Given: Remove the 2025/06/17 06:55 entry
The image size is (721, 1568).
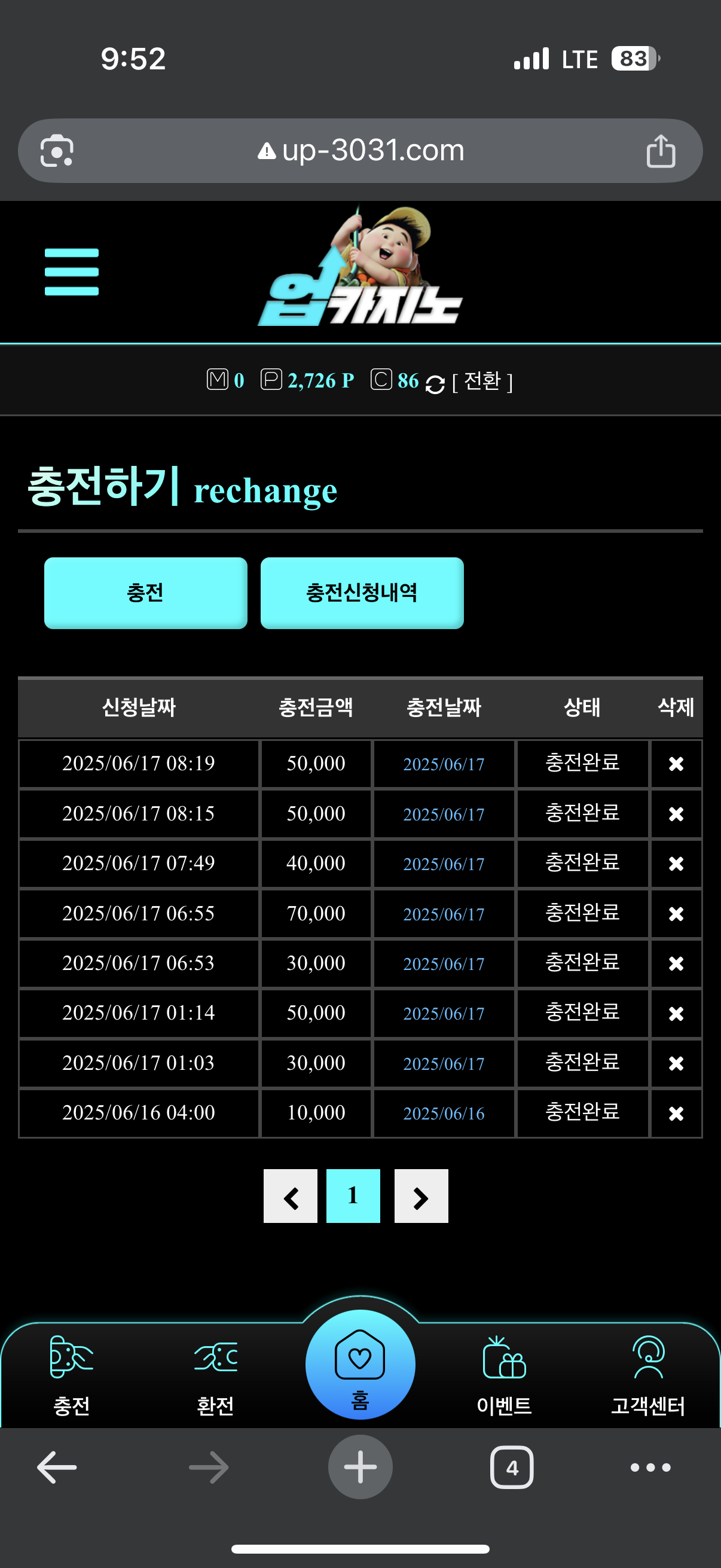Looking at the screenshot, I should pos(676,913).
